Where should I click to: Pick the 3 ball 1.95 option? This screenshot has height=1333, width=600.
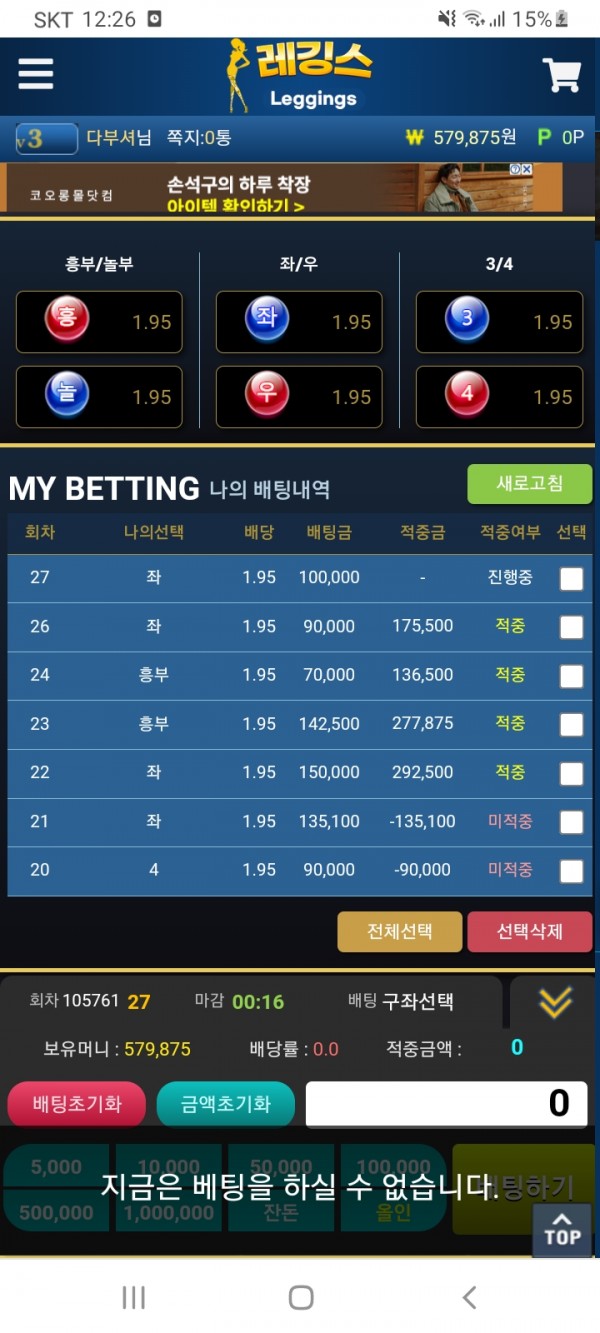[499, 322]
